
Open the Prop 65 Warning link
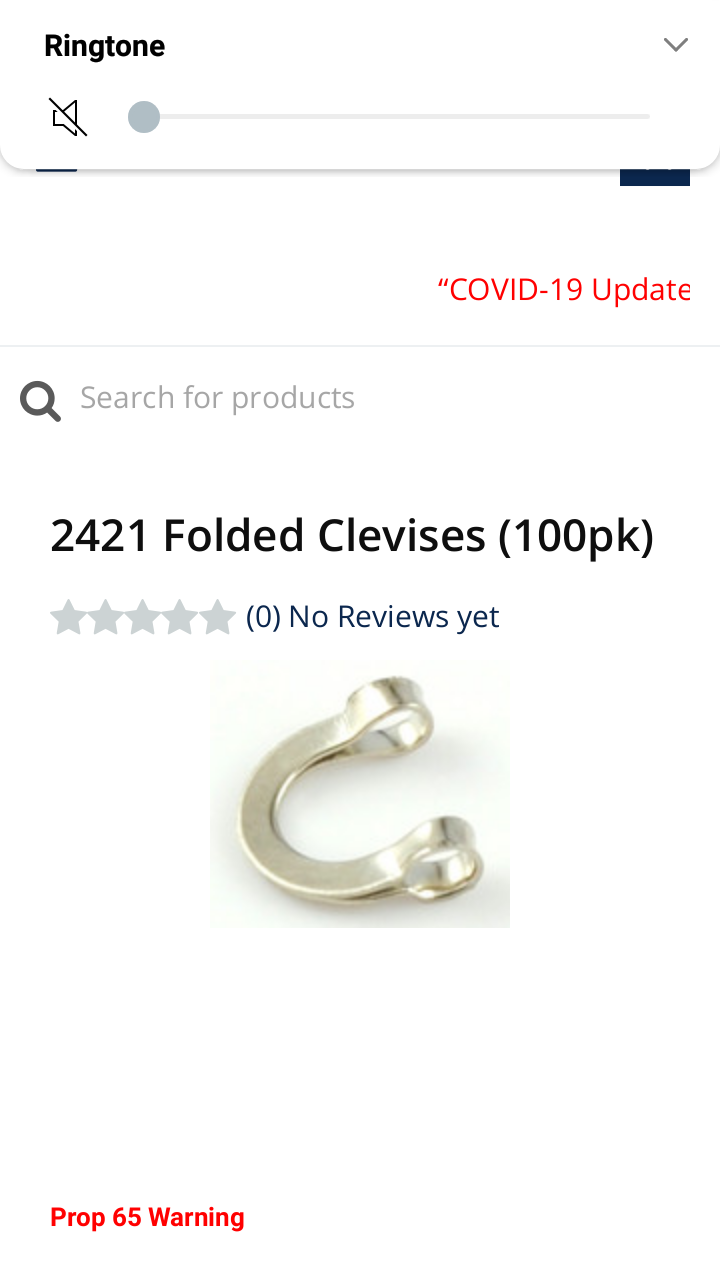pos(148,1217)
